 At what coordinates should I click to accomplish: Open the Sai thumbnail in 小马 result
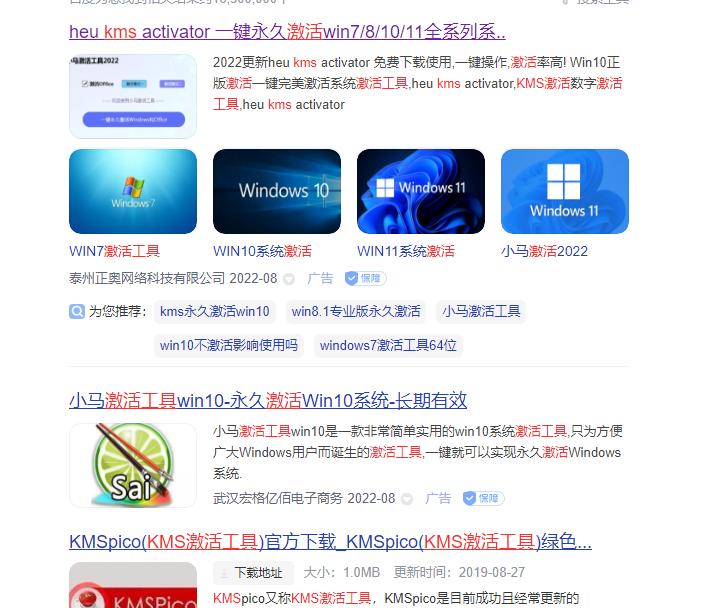click(133, 465)
